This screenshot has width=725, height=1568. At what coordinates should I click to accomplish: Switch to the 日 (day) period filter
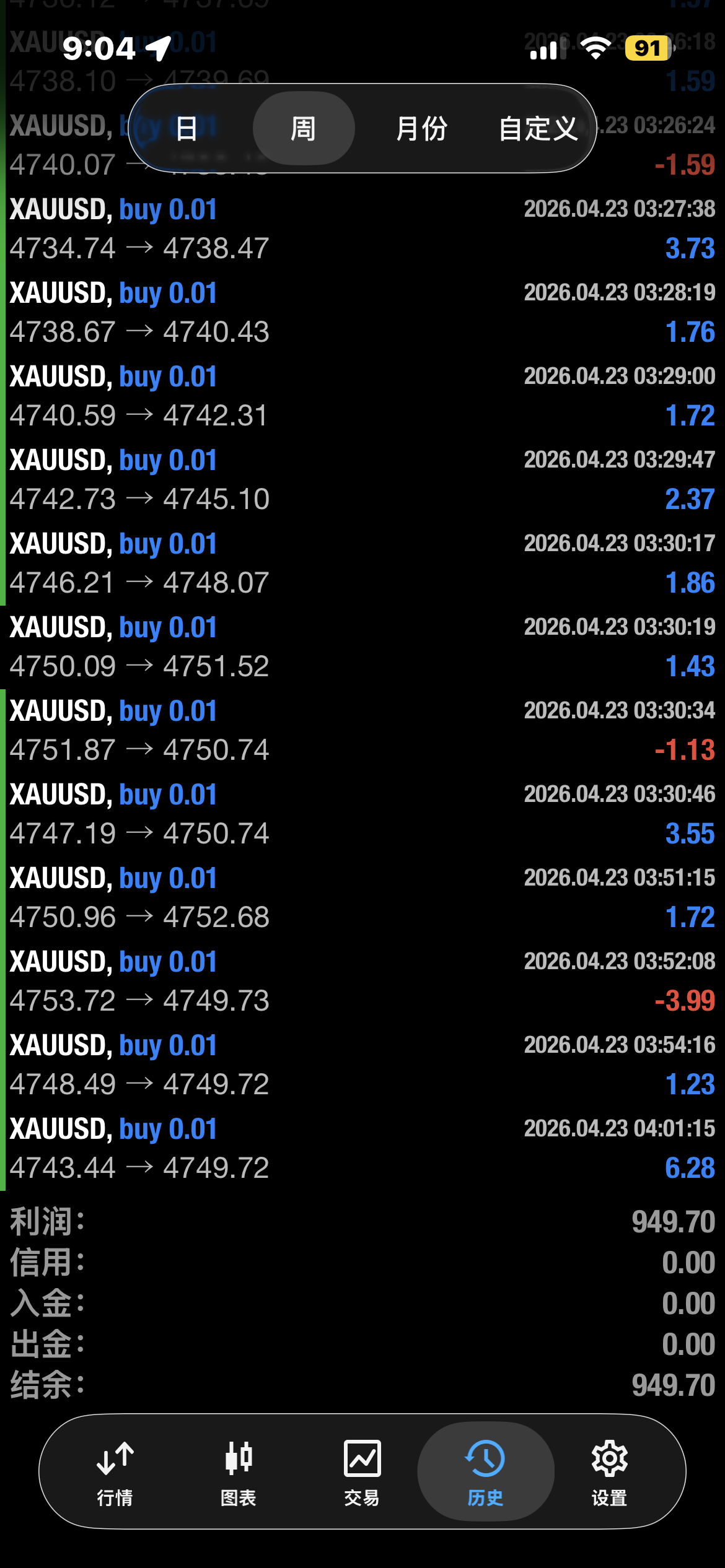tap(187, 129)
